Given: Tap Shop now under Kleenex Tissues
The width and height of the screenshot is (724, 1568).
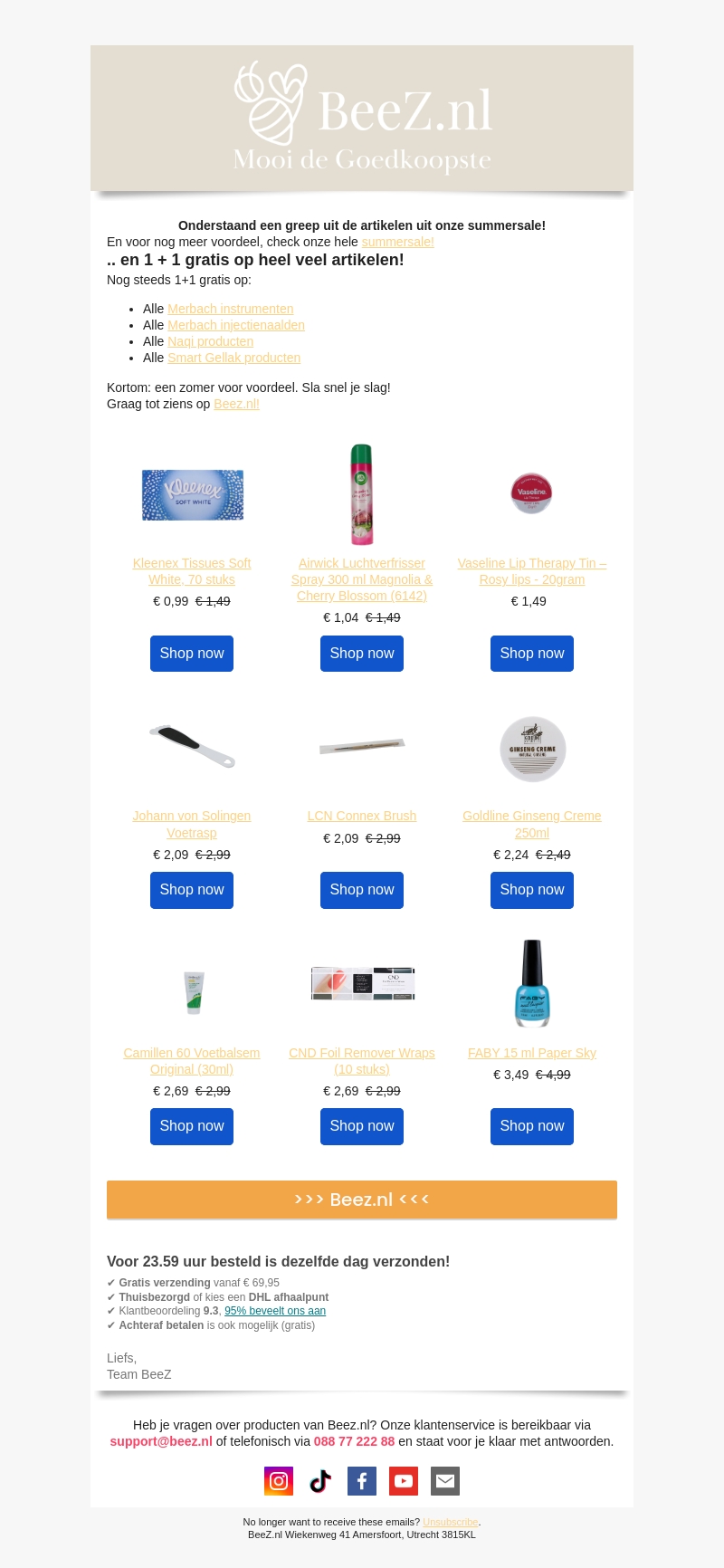Looking at the screenshot, I should pos(192,654).
